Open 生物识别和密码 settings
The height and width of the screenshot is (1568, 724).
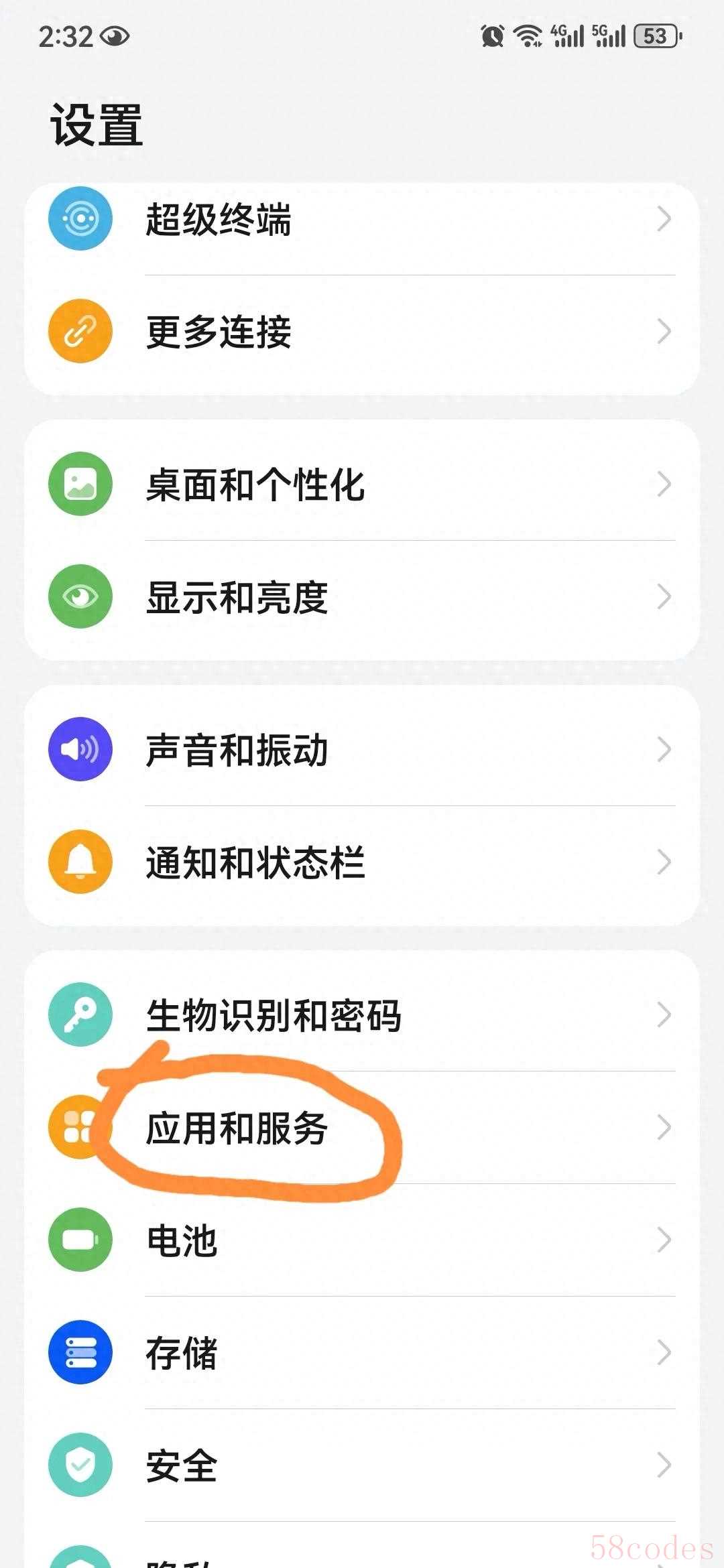pyautogui.click(x=362, y=1015)
